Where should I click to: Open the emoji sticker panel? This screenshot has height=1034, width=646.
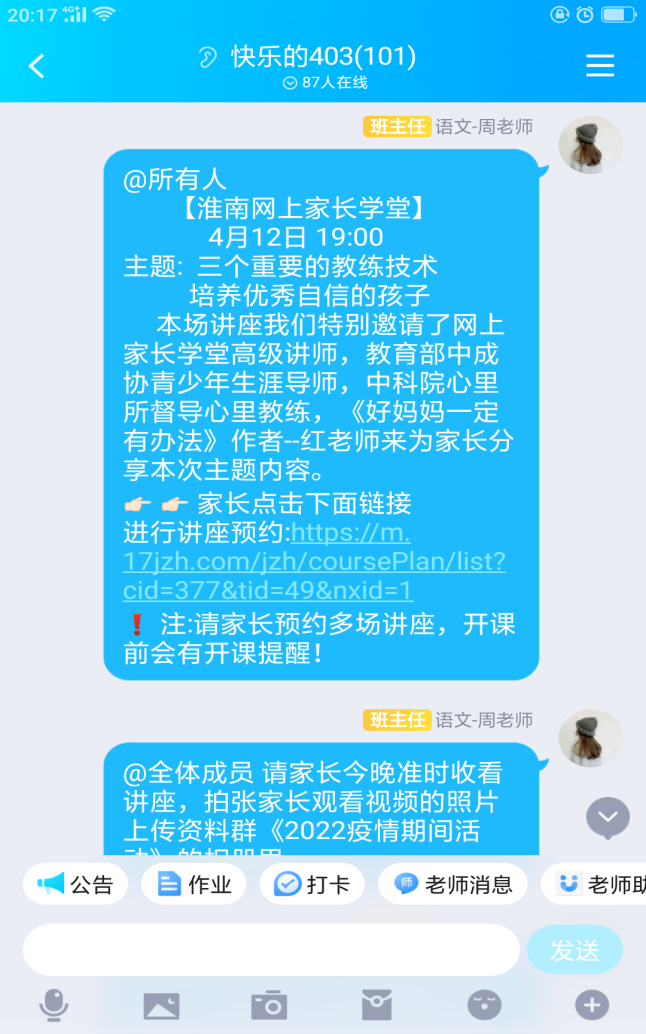(484, 1005)
